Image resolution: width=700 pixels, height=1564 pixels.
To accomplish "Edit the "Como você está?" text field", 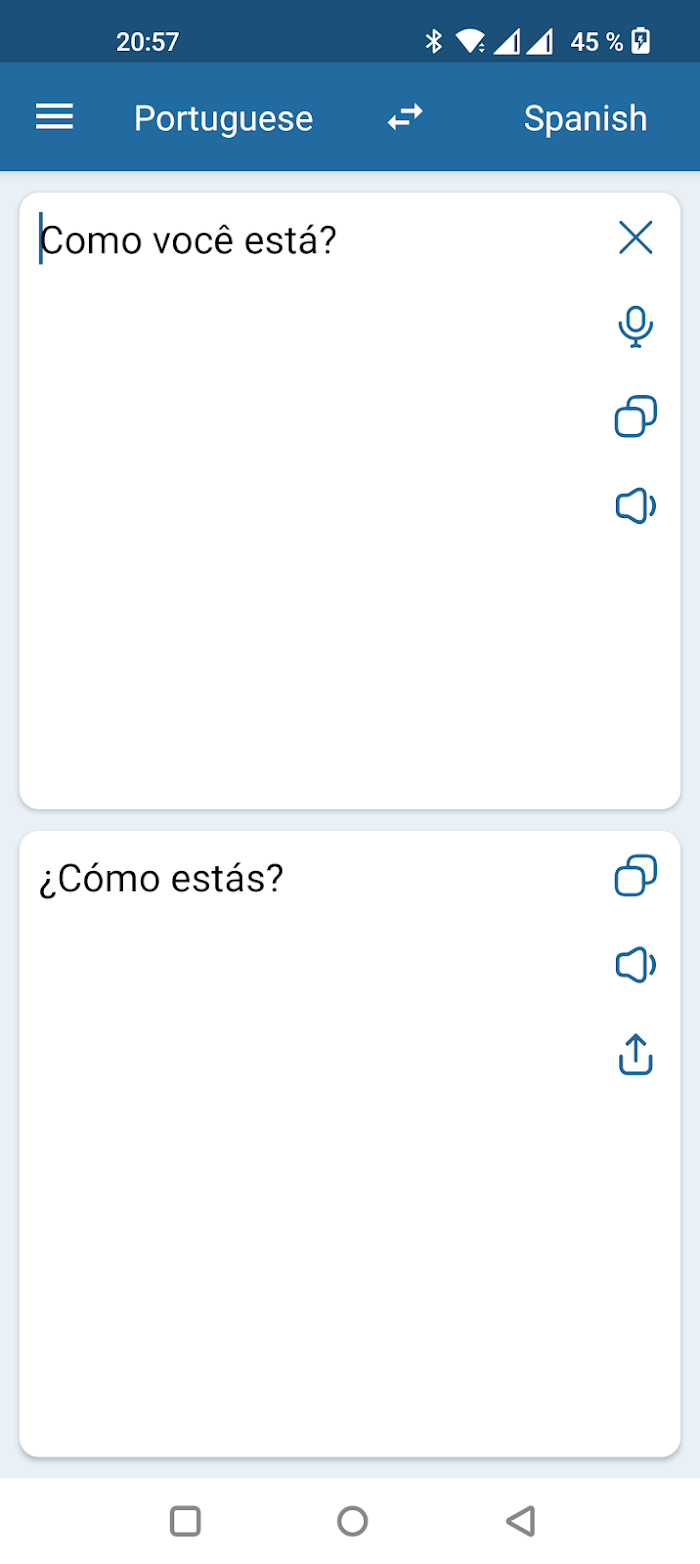I will click(x=310, y=500).
